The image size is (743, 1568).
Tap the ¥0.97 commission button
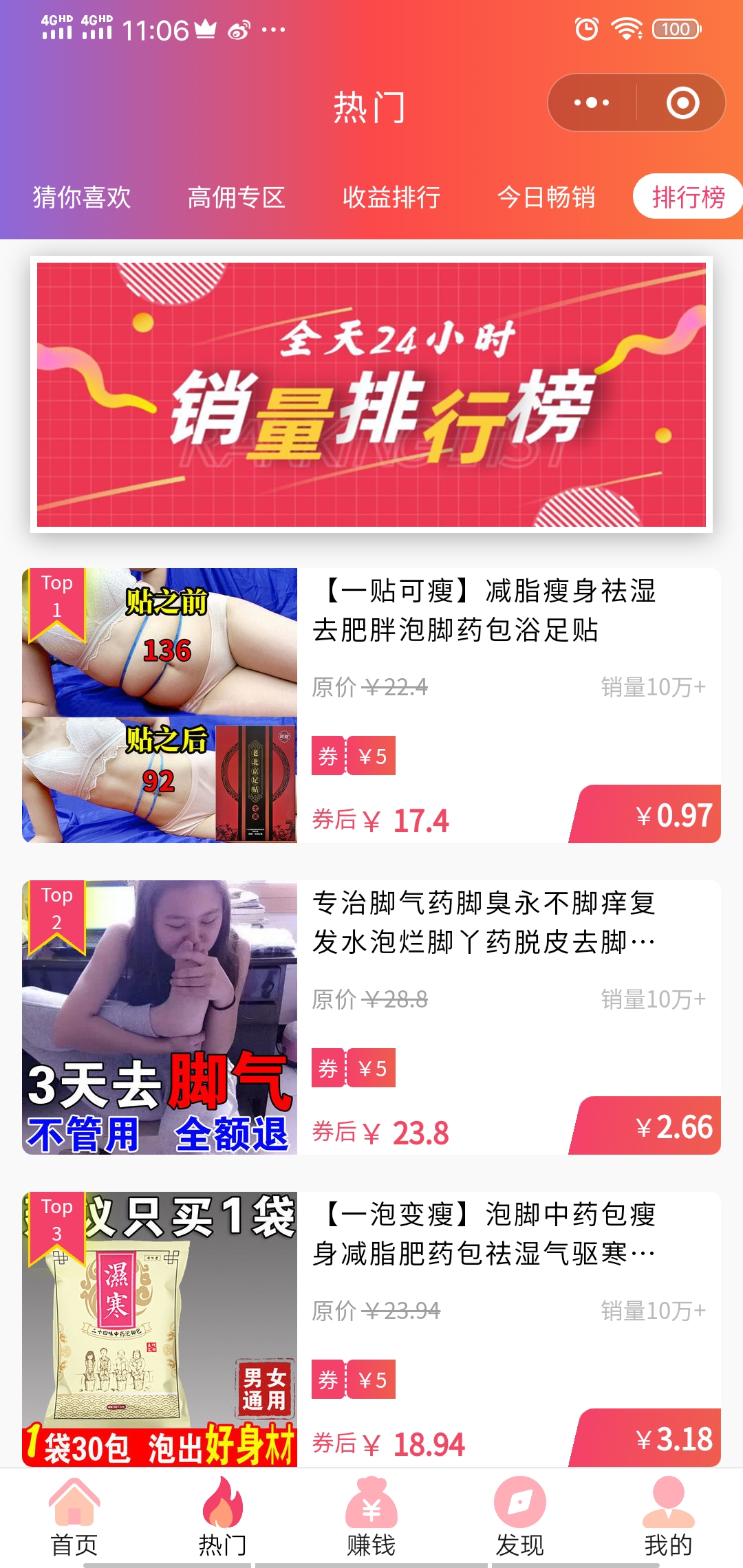click(647, 814)
